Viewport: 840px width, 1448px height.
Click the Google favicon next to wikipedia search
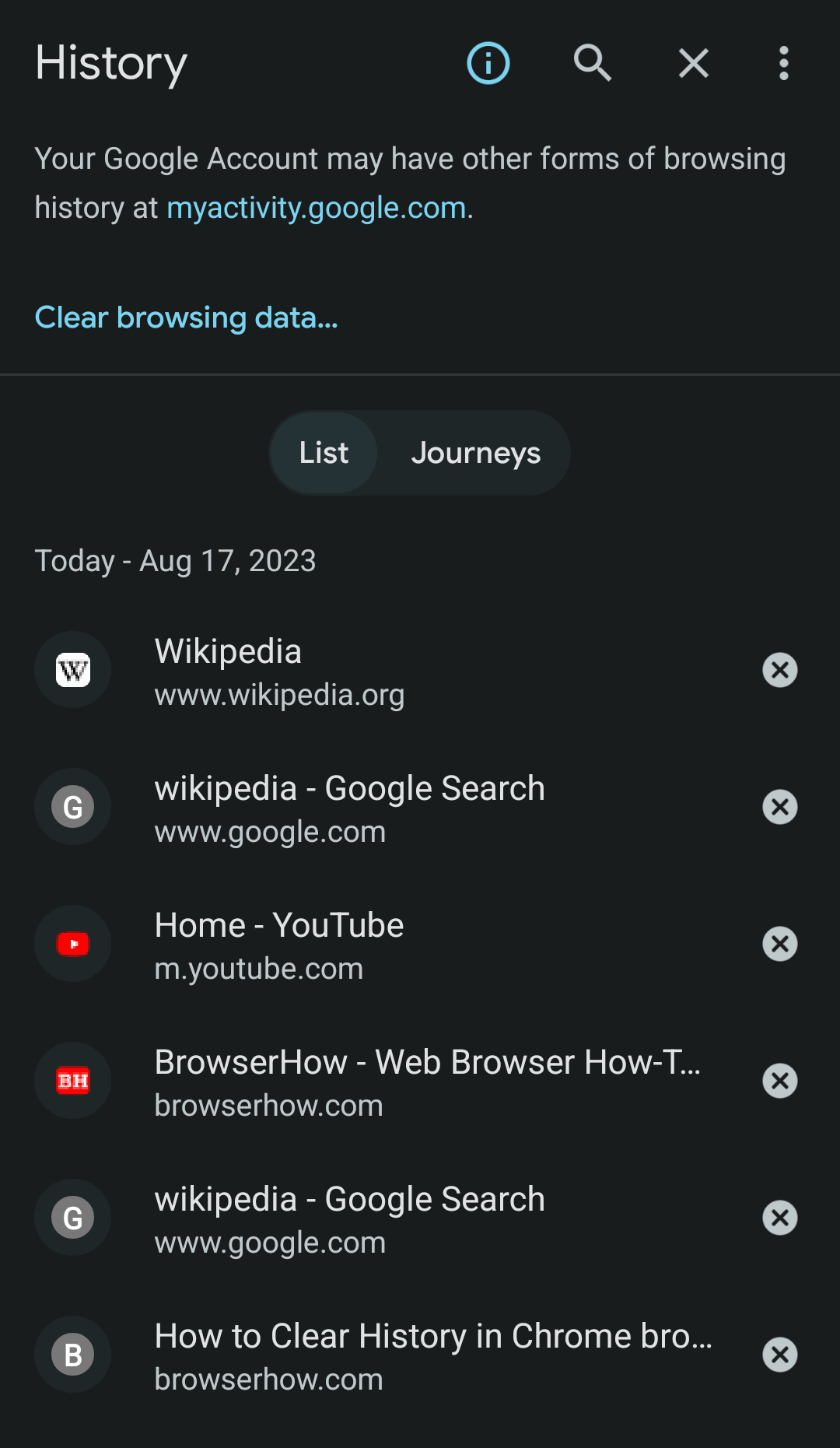coord(72,807)
